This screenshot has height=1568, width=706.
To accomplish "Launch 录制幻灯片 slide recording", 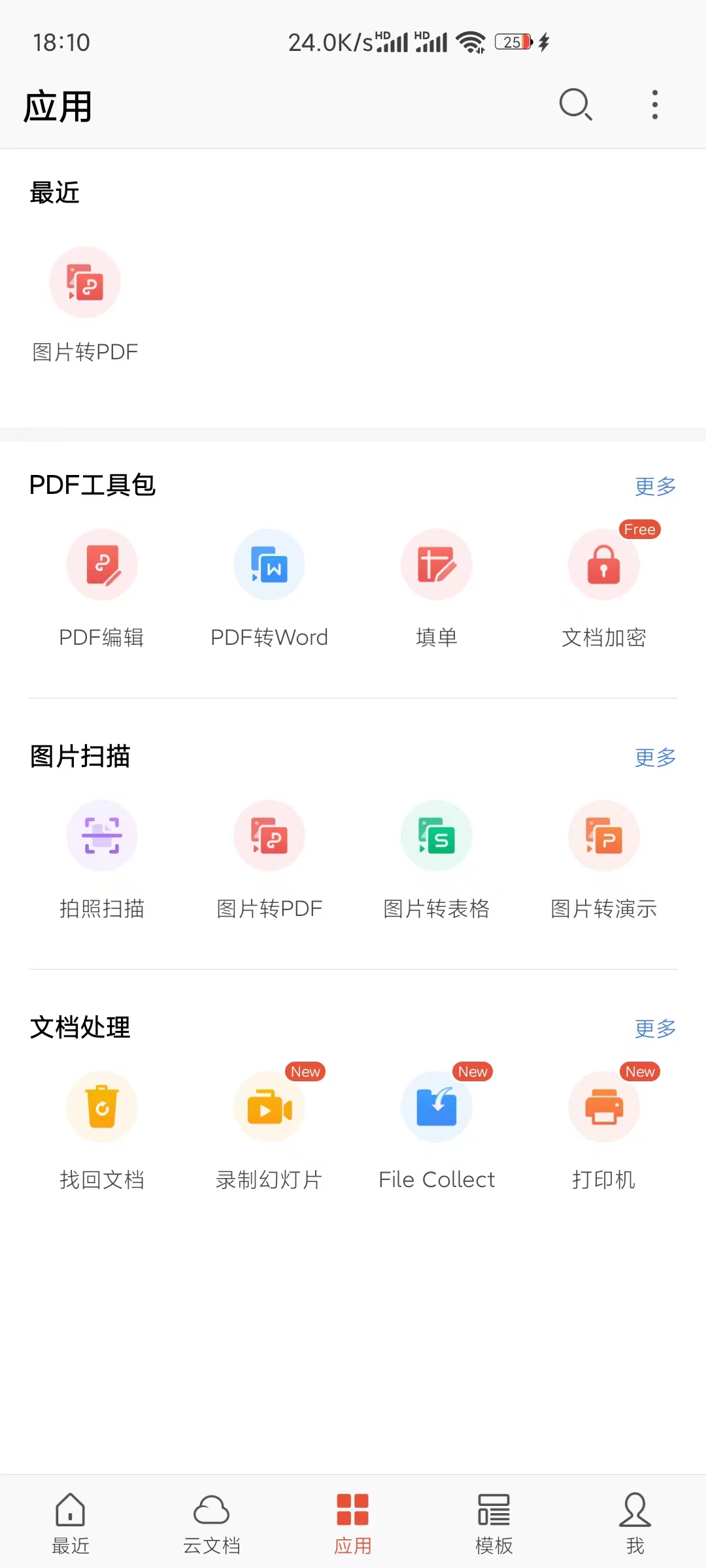I will pos(269,1107).
